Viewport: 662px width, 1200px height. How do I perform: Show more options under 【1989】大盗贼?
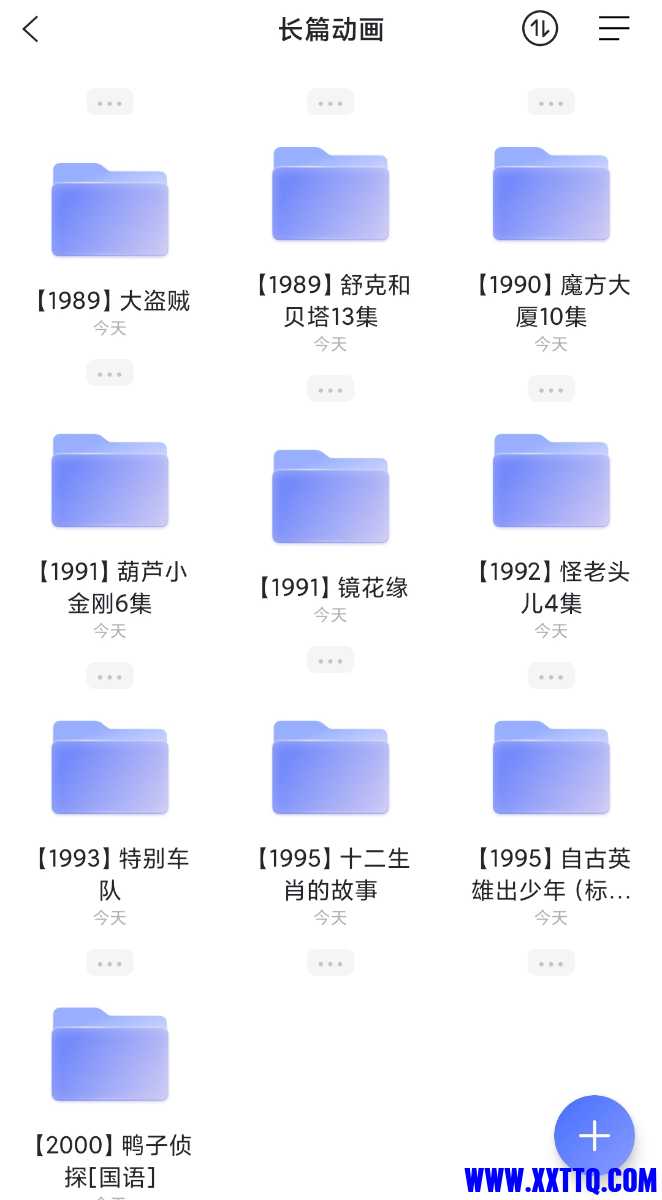pos(110,373)
